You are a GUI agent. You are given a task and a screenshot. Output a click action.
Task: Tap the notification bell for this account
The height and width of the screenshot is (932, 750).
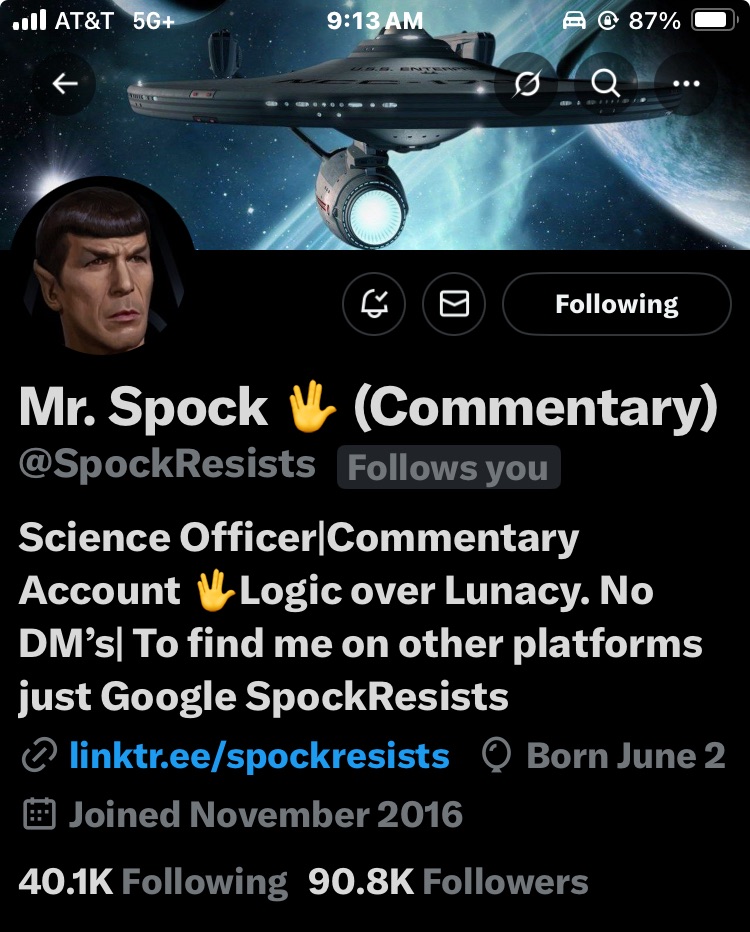[375, 304]
